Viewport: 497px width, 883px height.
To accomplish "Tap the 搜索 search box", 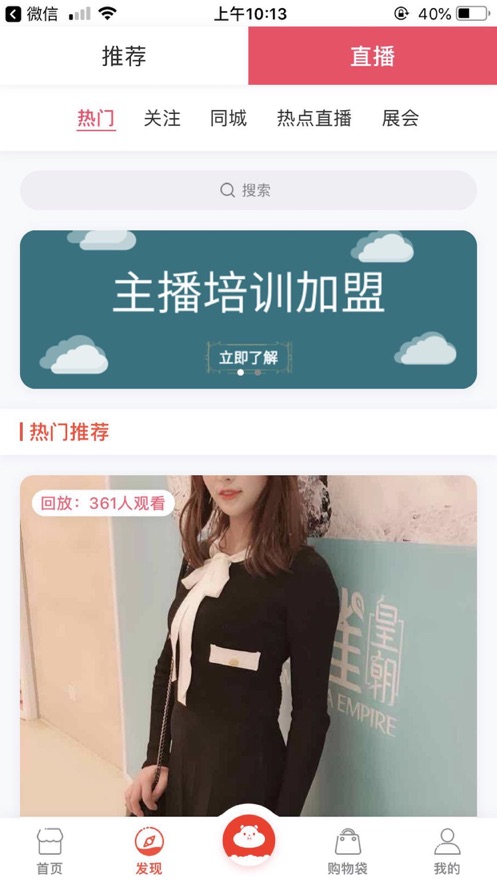I will [248, 190].
